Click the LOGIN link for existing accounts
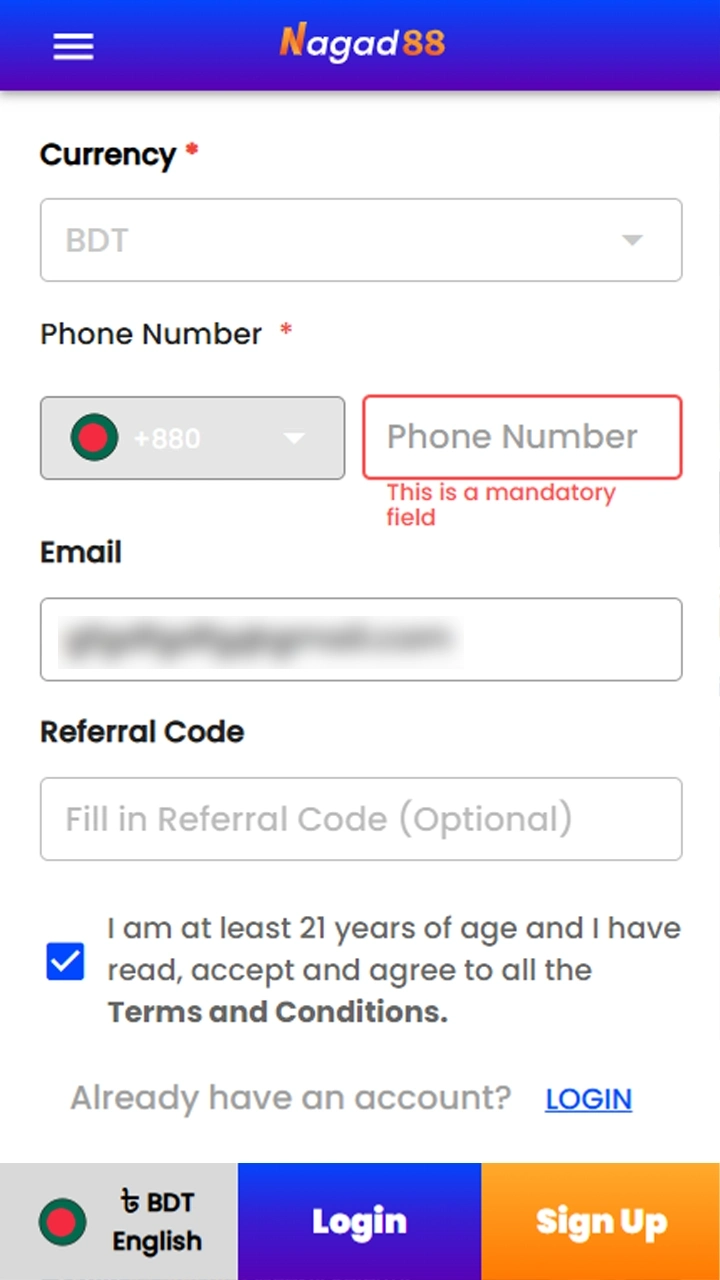 coord(588,1098)
